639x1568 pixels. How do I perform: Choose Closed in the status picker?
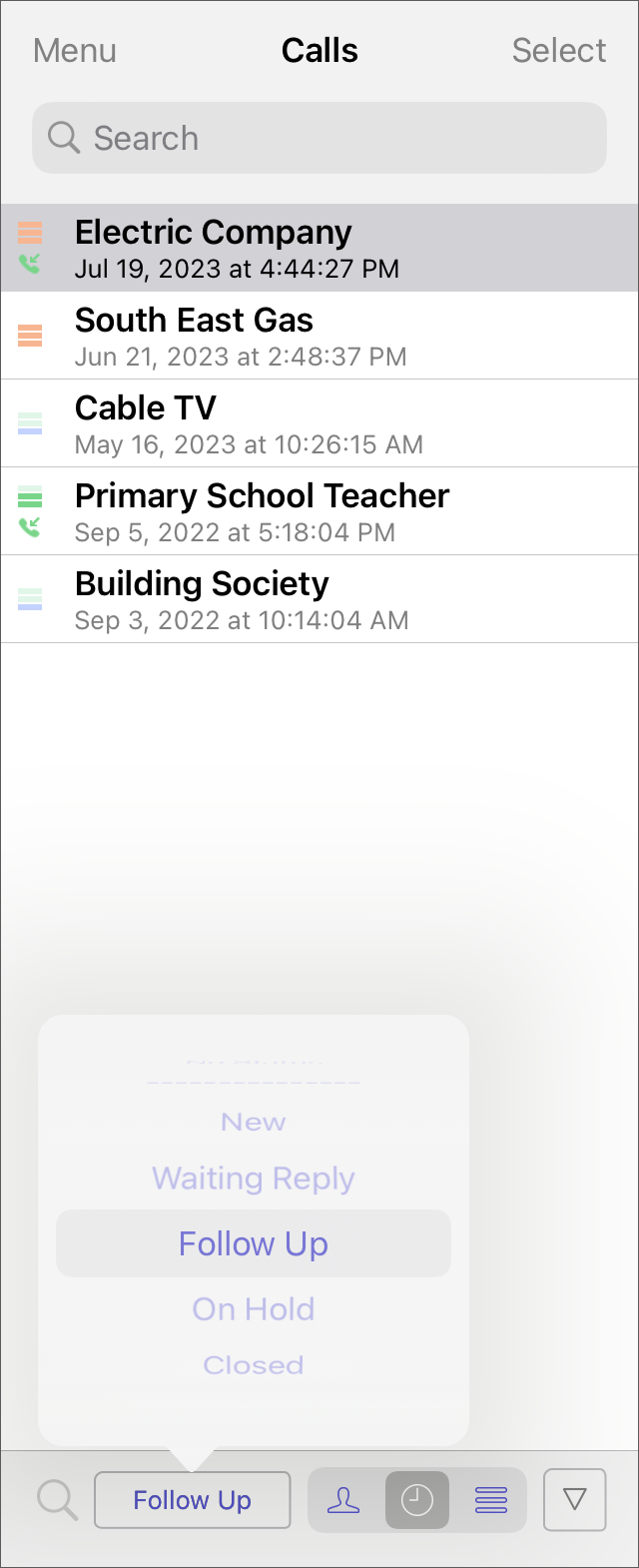point(254,1365)
